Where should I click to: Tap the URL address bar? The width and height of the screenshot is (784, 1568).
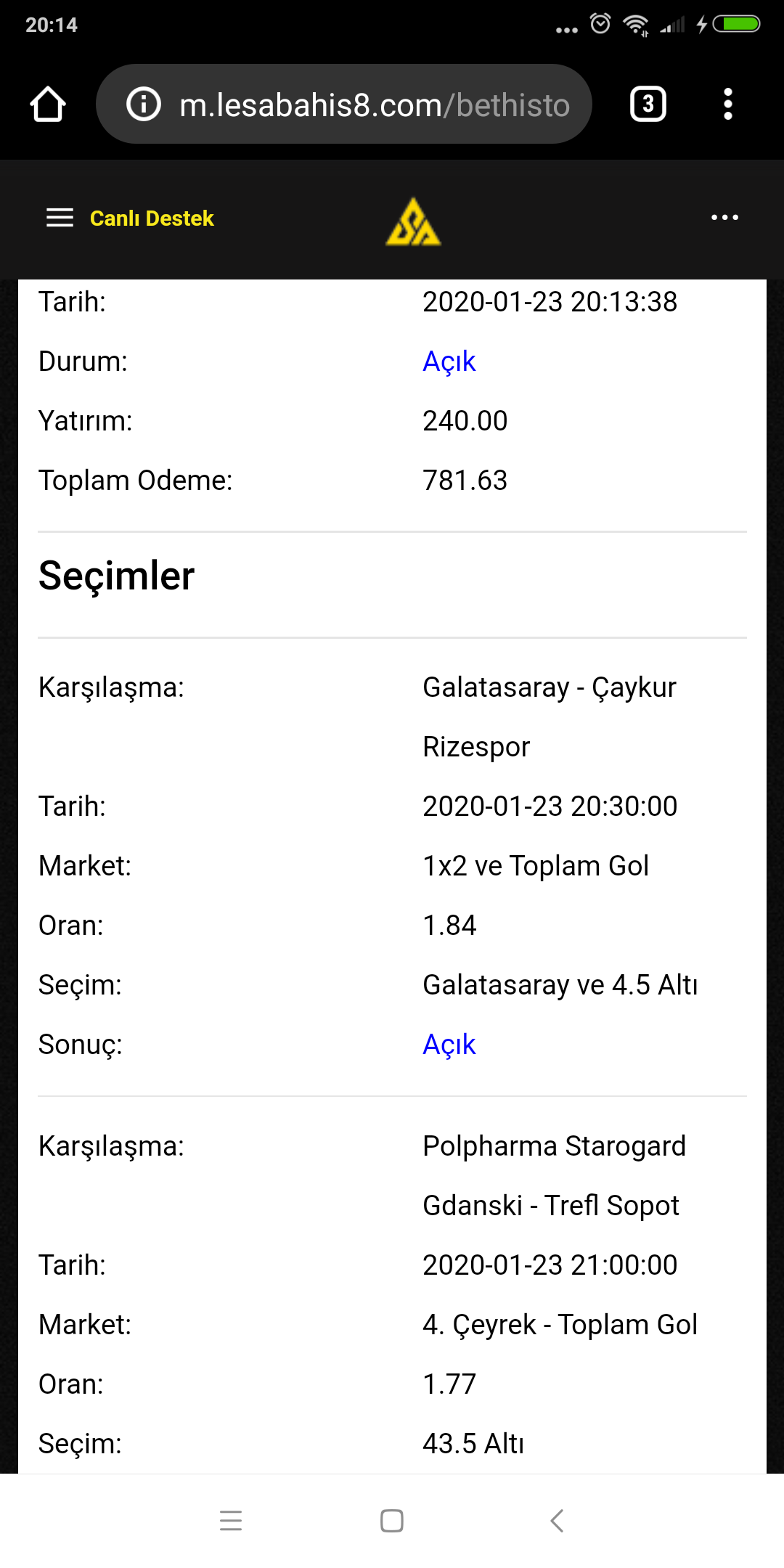coord(344,104)
